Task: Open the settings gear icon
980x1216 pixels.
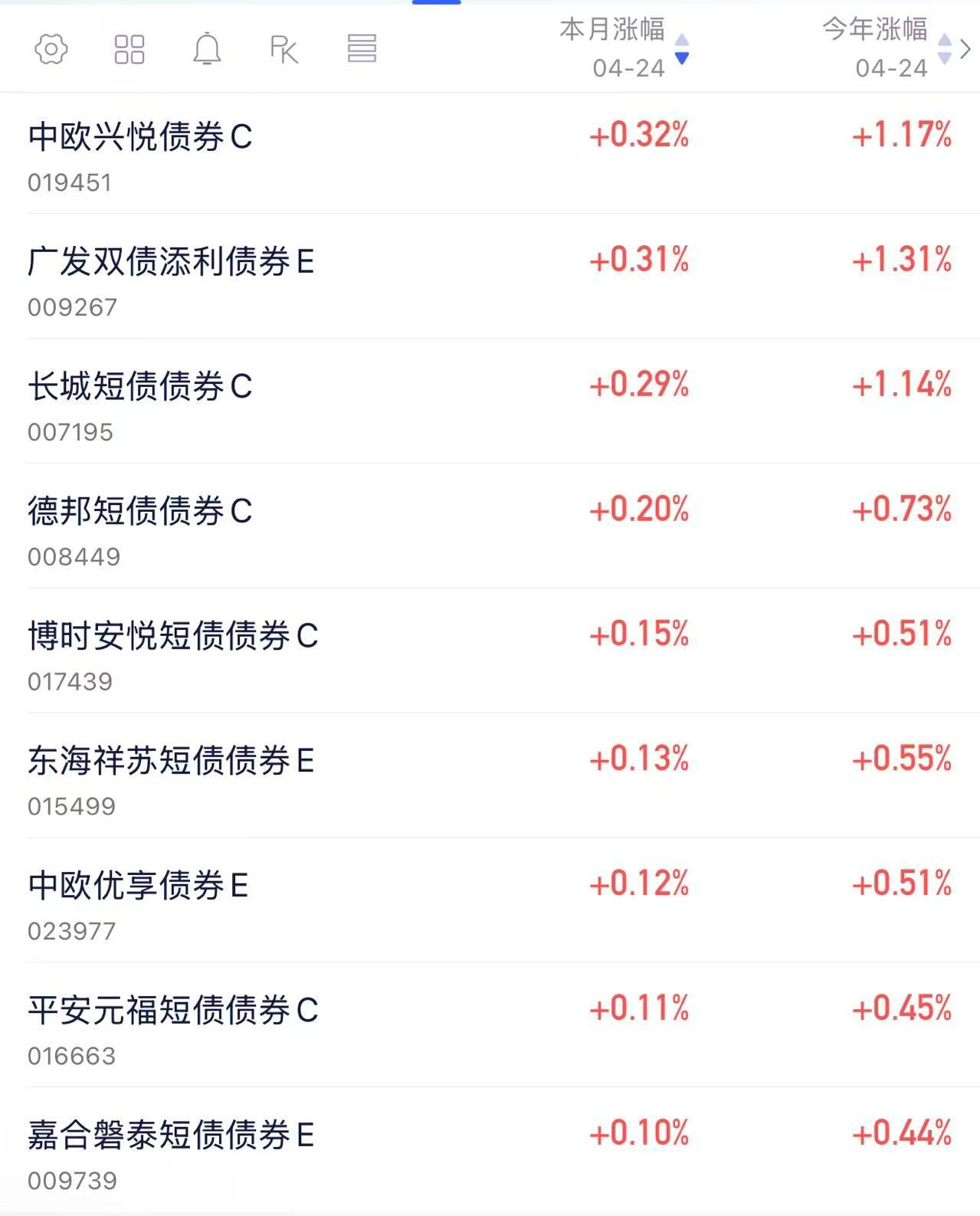Action: (x=51, y=50)
